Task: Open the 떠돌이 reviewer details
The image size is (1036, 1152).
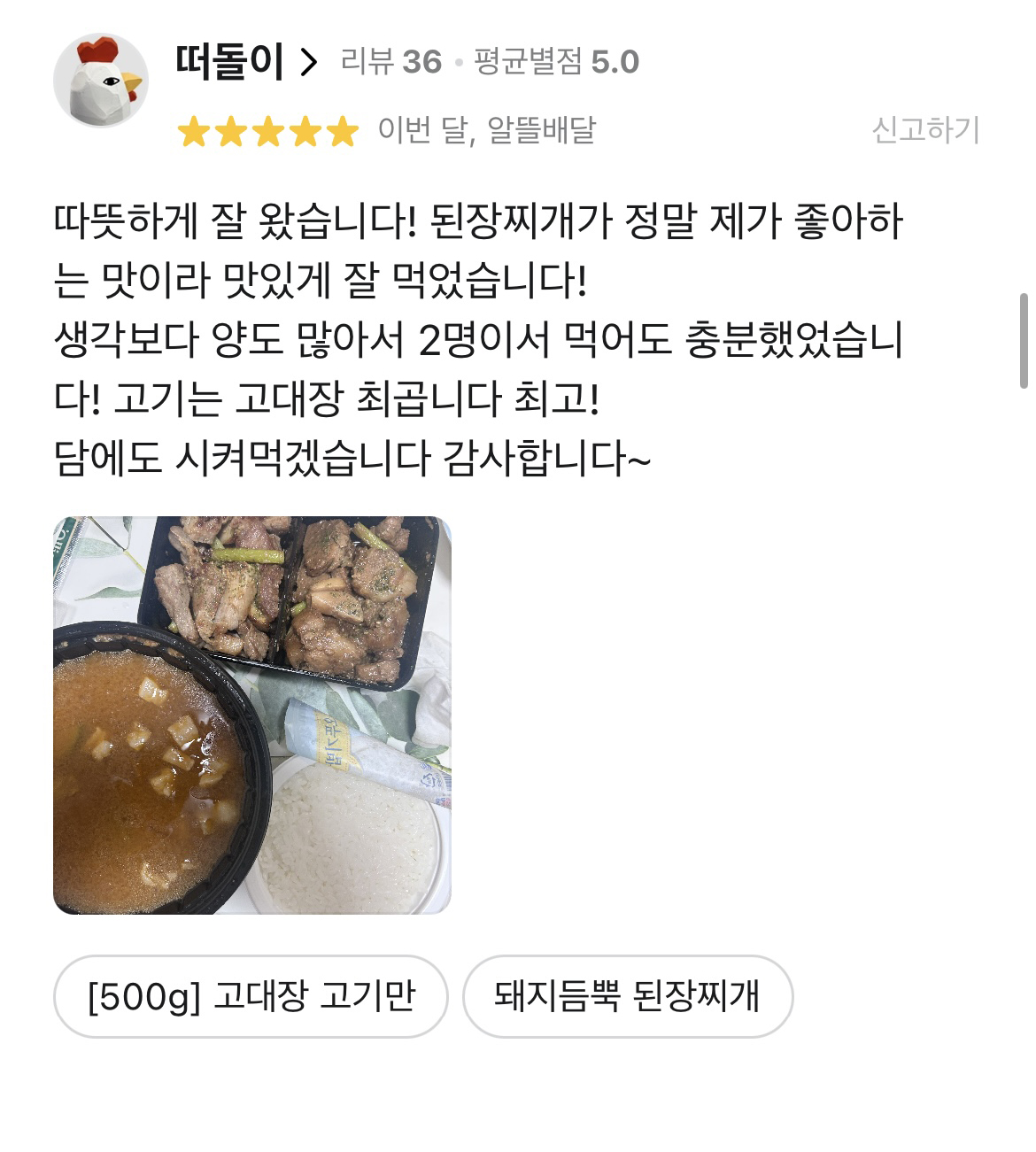Action: 228,60
